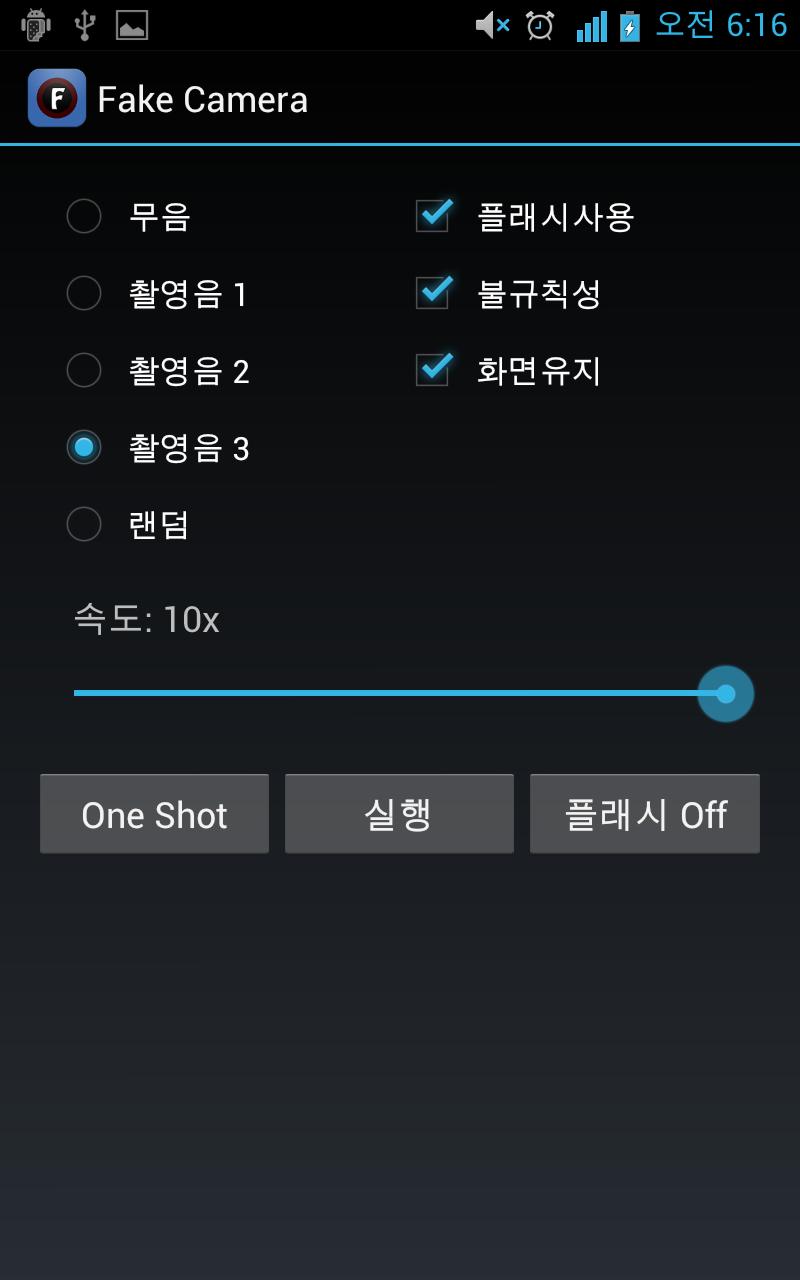Uncheck the 플래시사용 checkbox
This screenshot has height=1280, width=800.
tap(433, 216)
